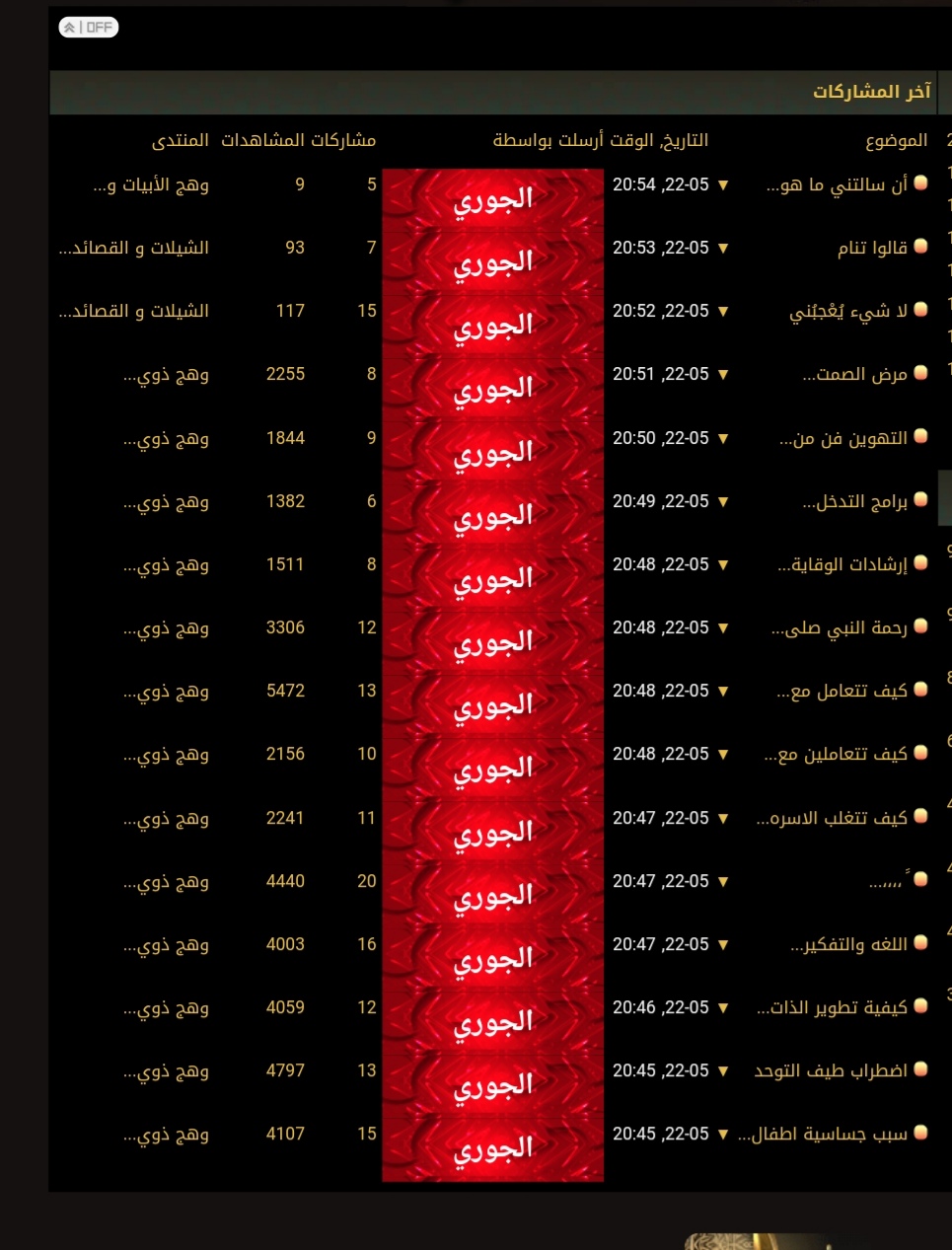Open the thread سبب حساسية اطفال
Image resolution: width=952 pixels, height=1250 pixels.
pyautogui.click(x=822, y=1134)
